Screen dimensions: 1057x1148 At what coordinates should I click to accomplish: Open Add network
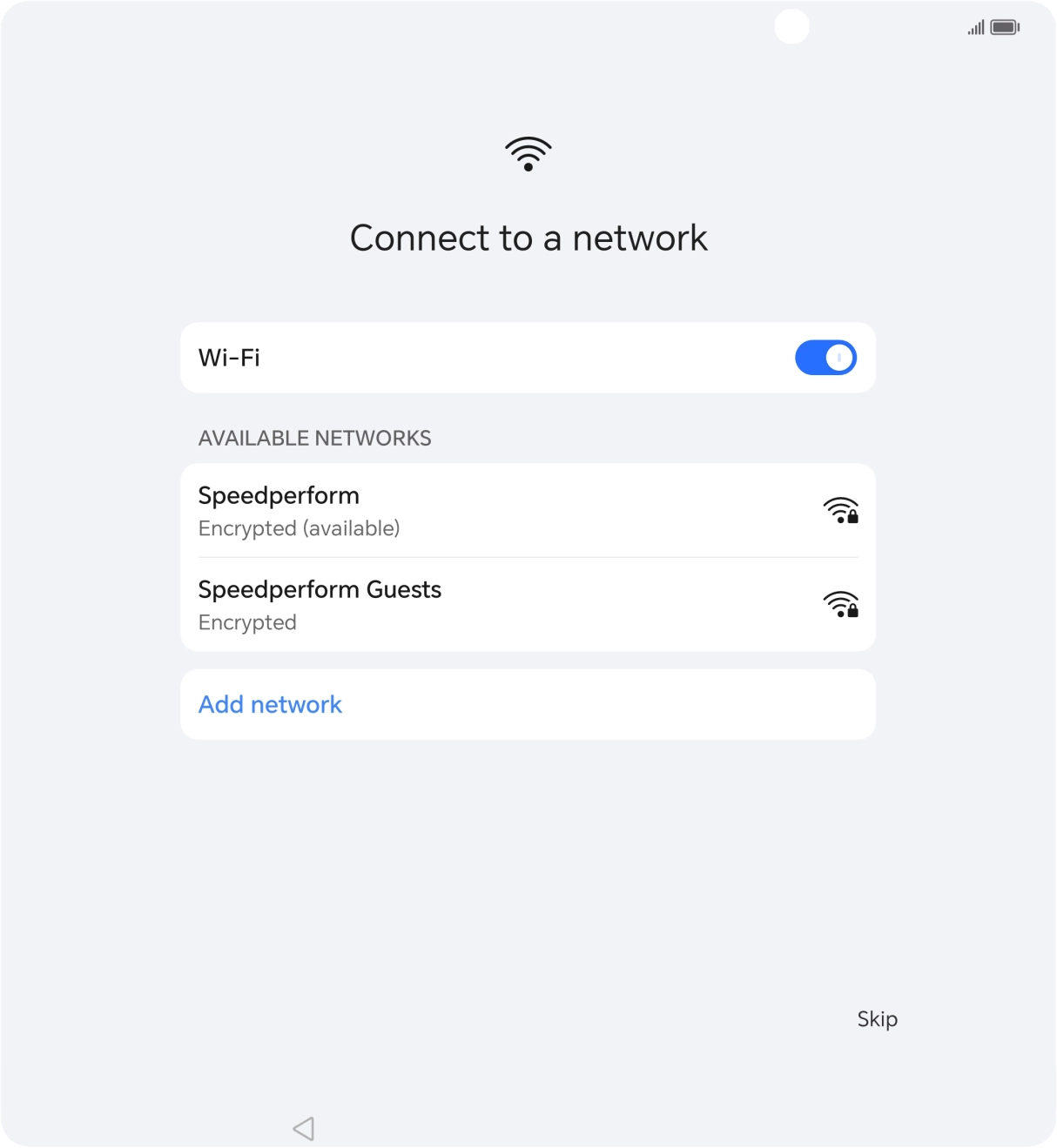click(x=270, y=704)
